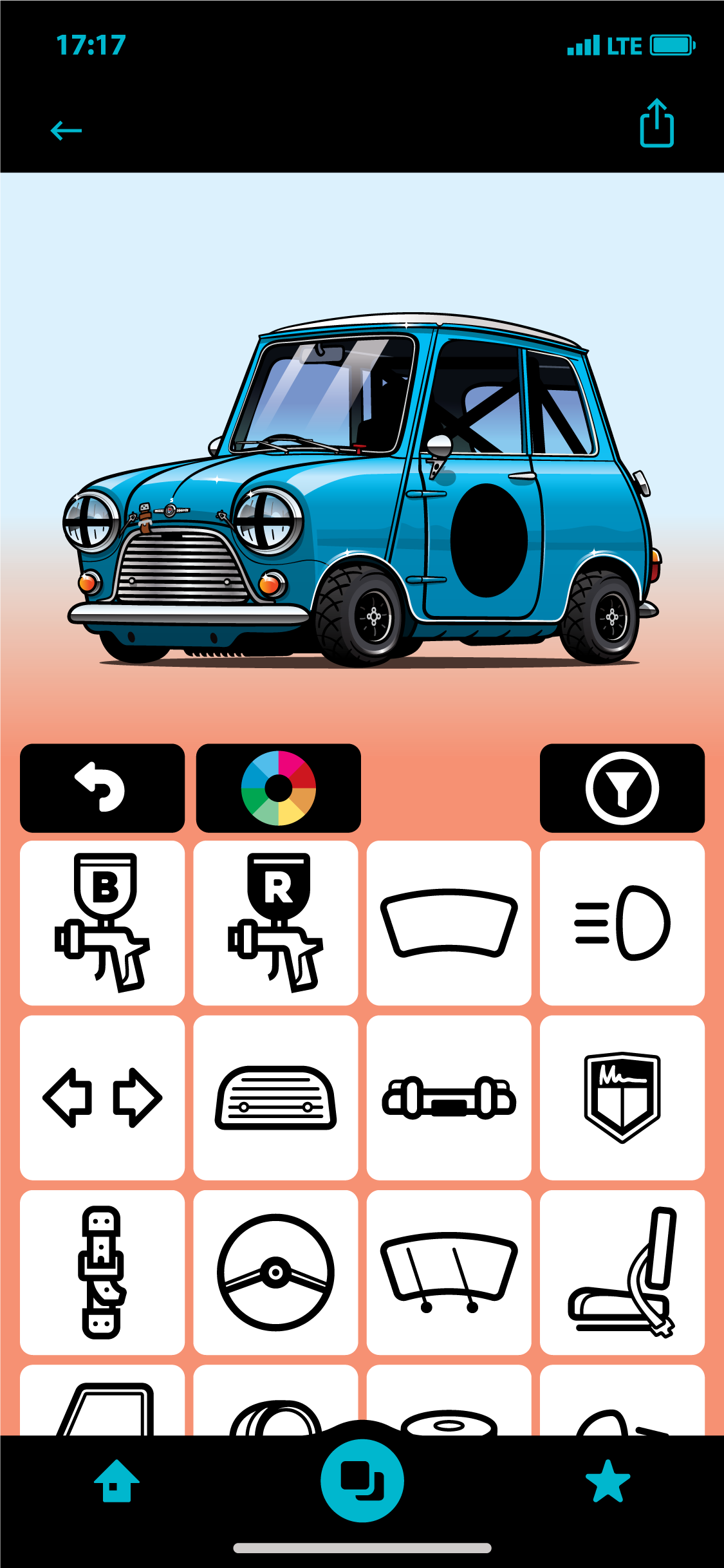Go back using the arrow icon
This screenshot has height=1568, width=724.
(x=66, y=131)
